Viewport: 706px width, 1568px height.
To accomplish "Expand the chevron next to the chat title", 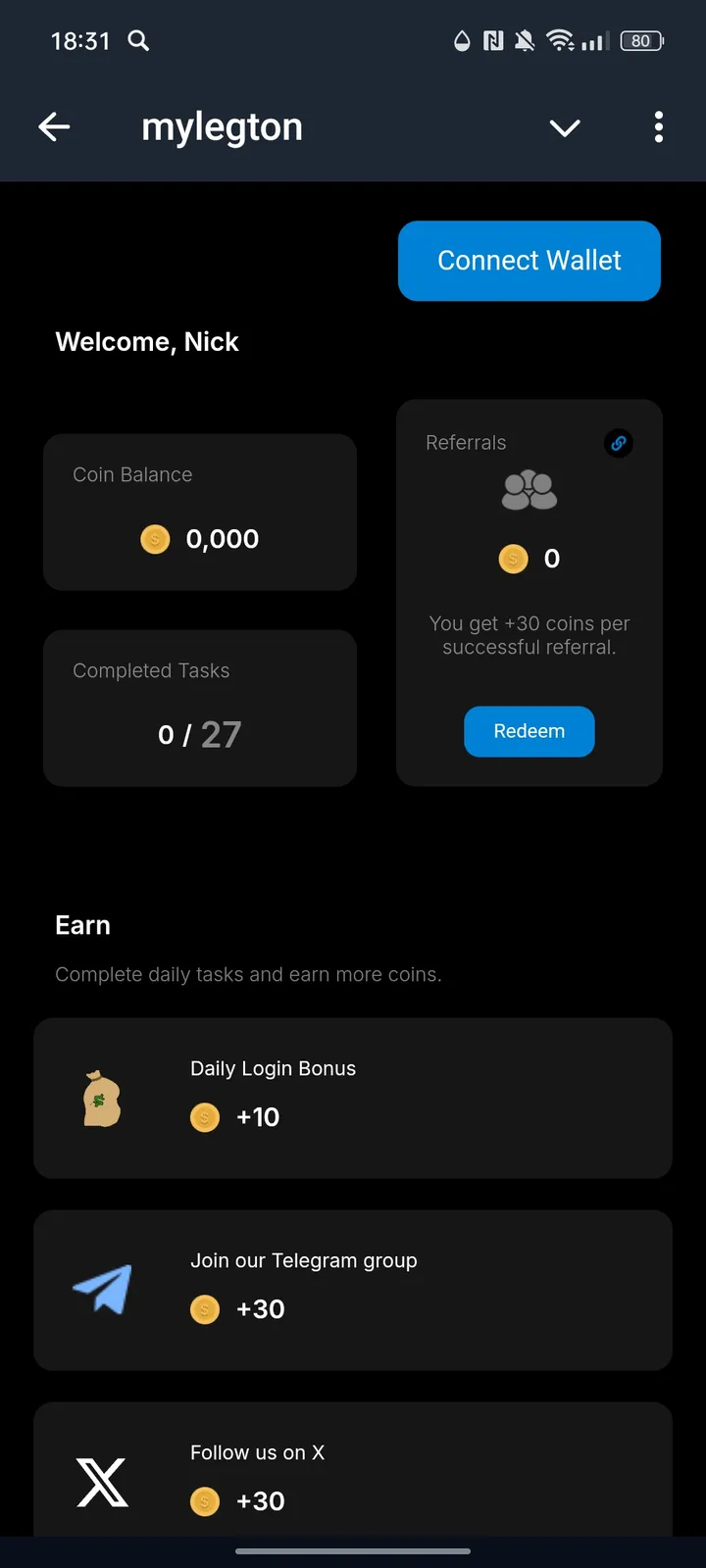I will 565,127.
